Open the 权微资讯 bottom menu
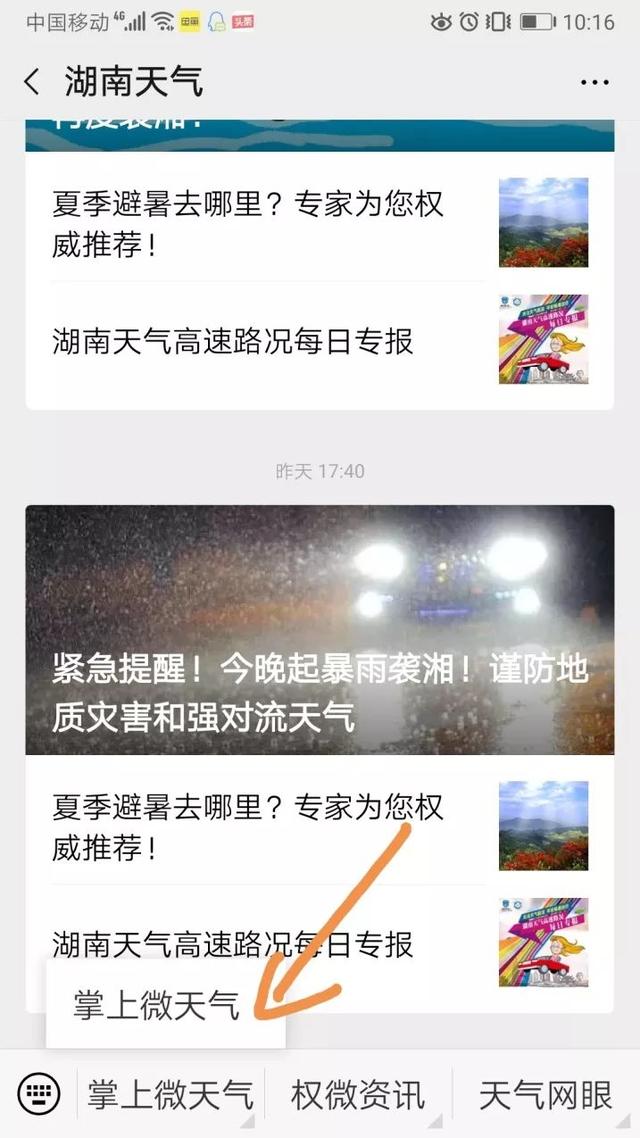Viewport: 640px width, 1138px height. (x=358, y=1095)
